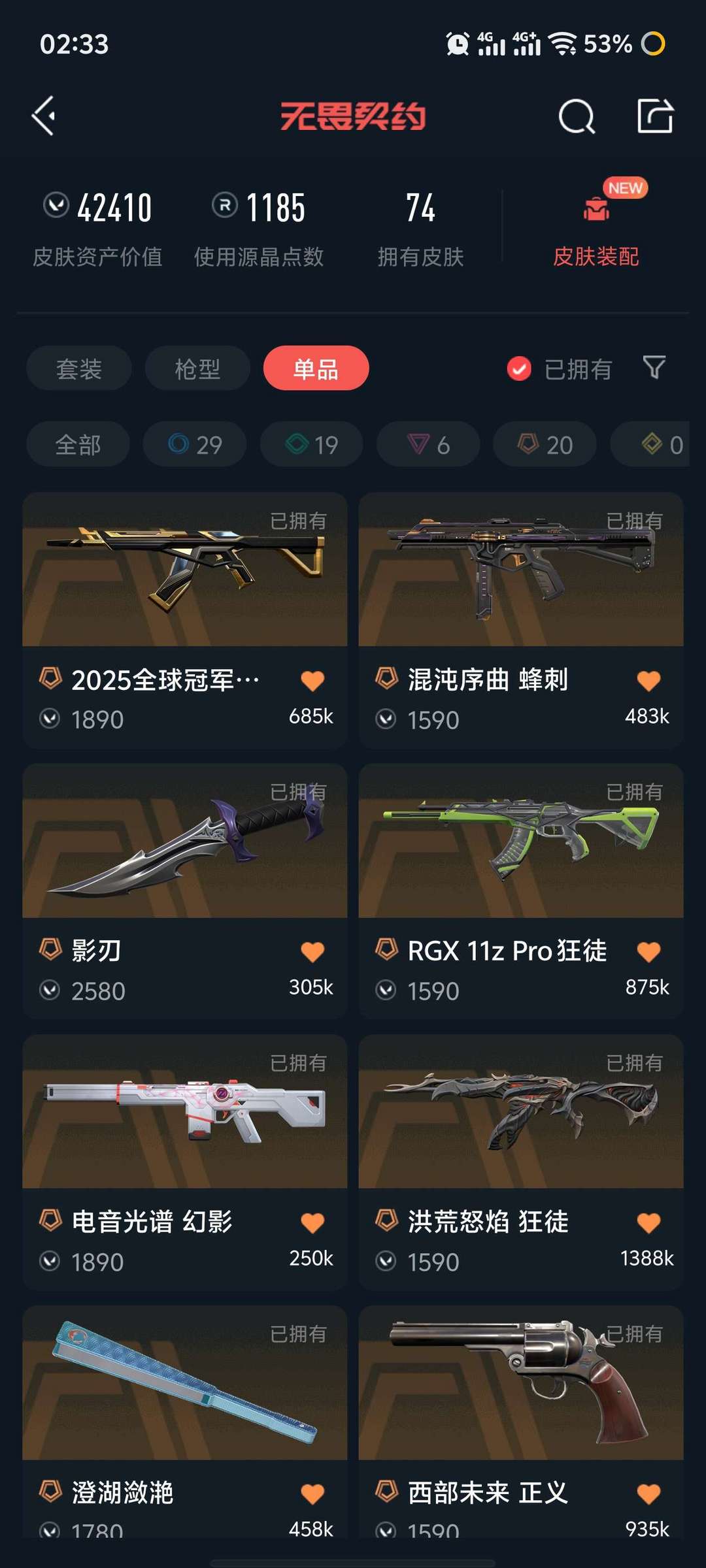706x1568 pixels.
Task: Select the 全部 rarity filter
Action: pos(77,444)
